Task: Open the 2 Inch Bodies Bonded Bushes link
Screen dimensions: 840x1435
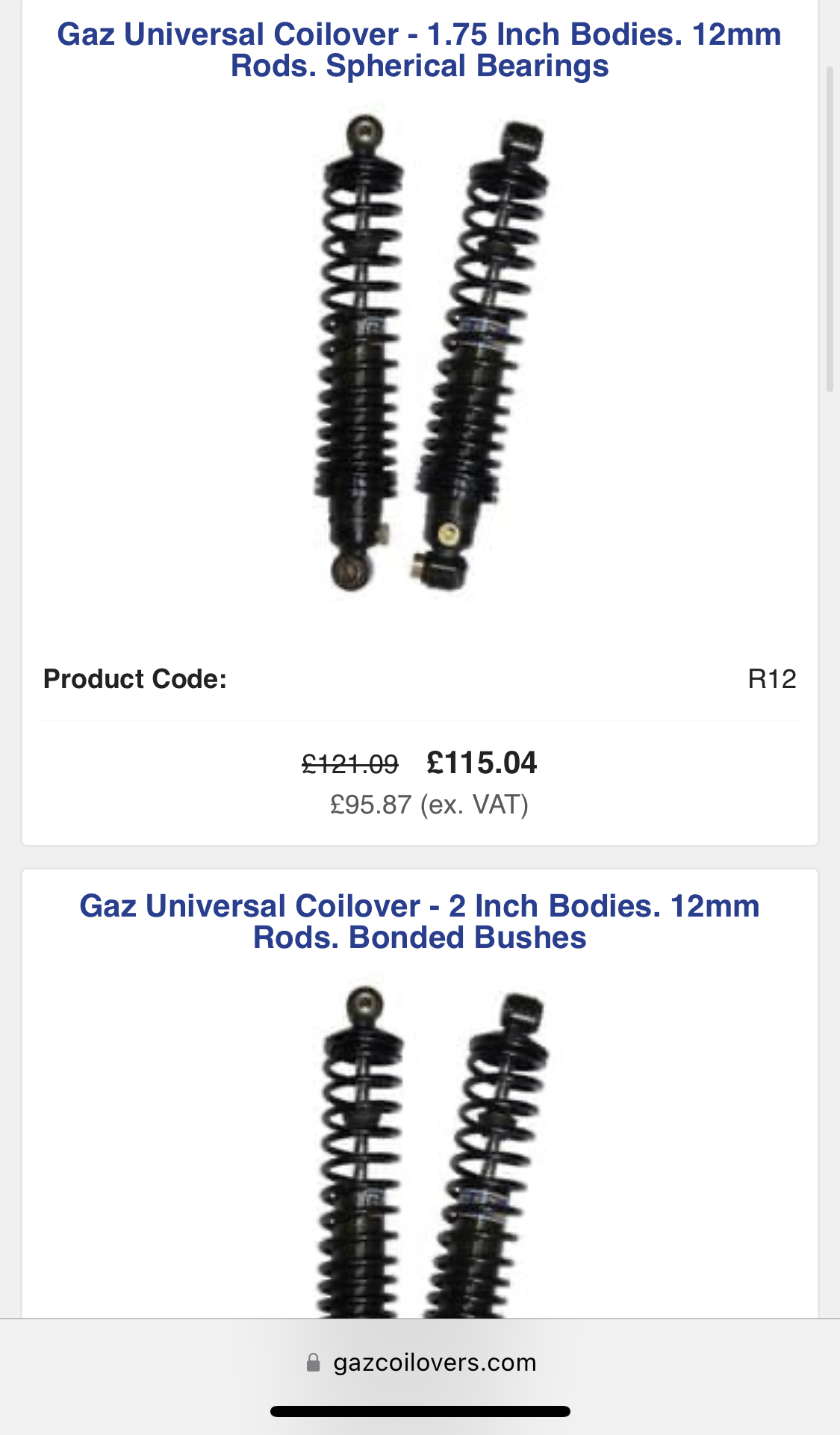Action: tap(419, 922)
